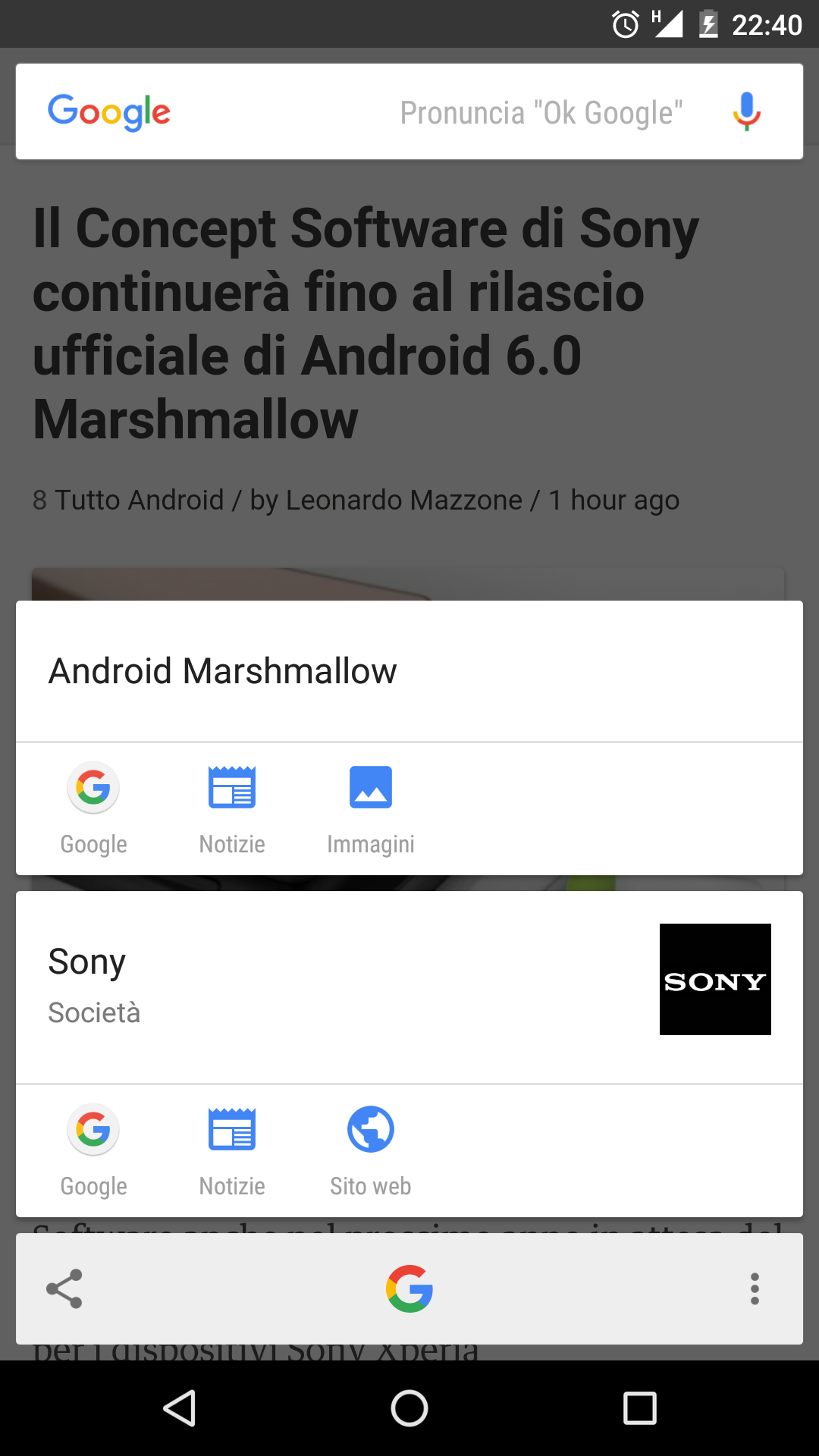Share this screen via share icon
Image resolution: width=819 pixels, height=1456 pixels.
click(x=64, y=1288)
